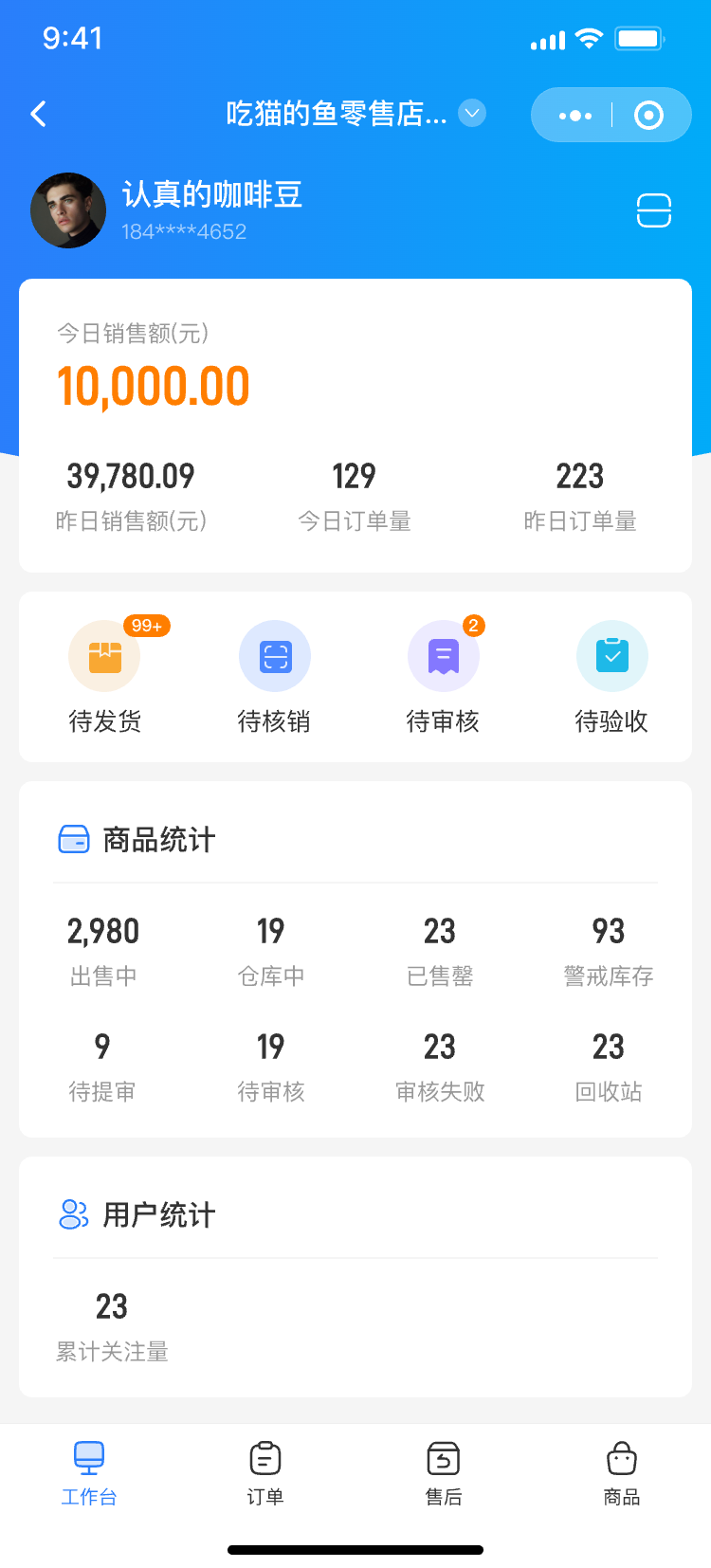Open the 认真的咖啡豆 profile avatar
The image size is (711, 1568).
[x=68, y=210]
